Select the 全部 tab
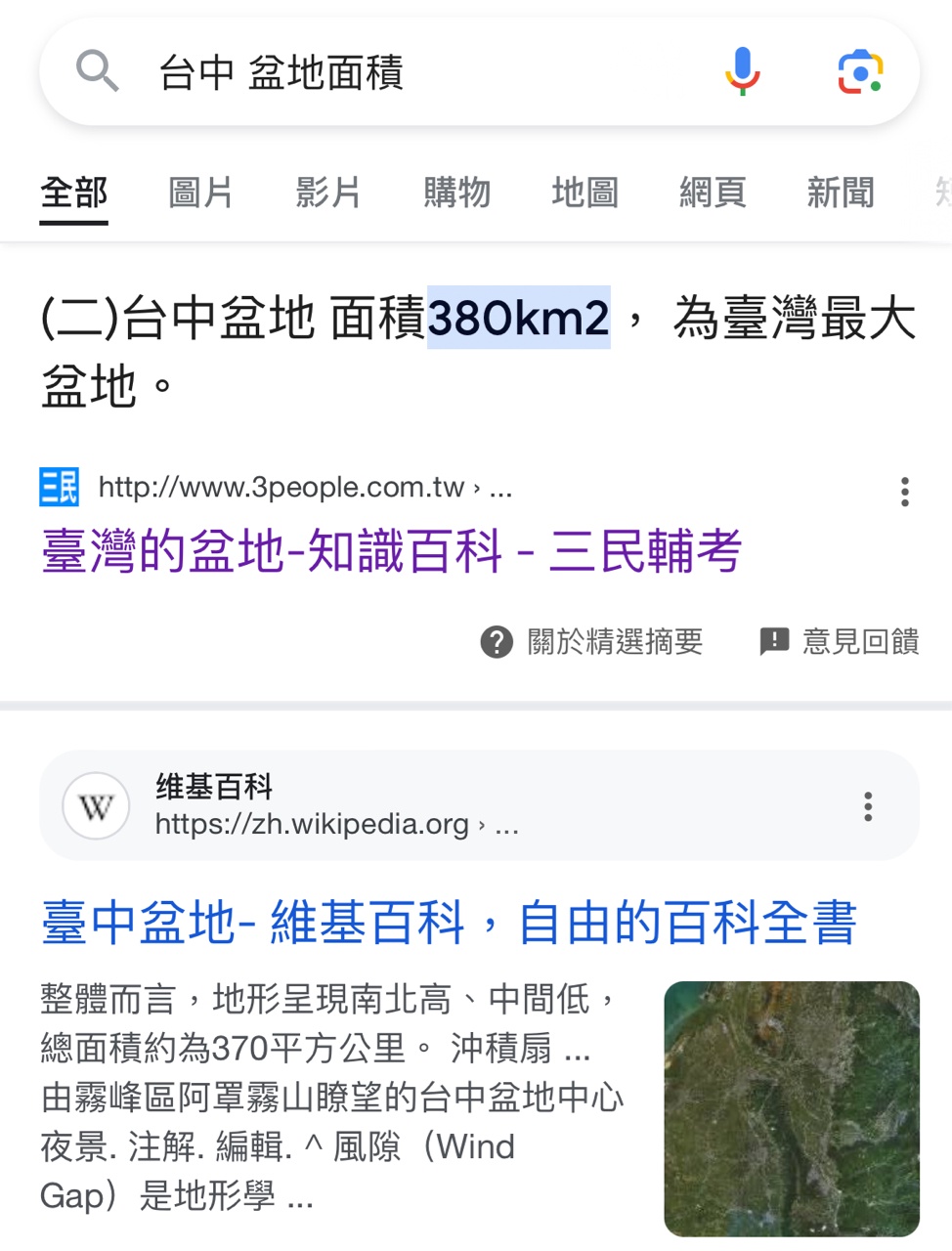 (x=73, y=193)
